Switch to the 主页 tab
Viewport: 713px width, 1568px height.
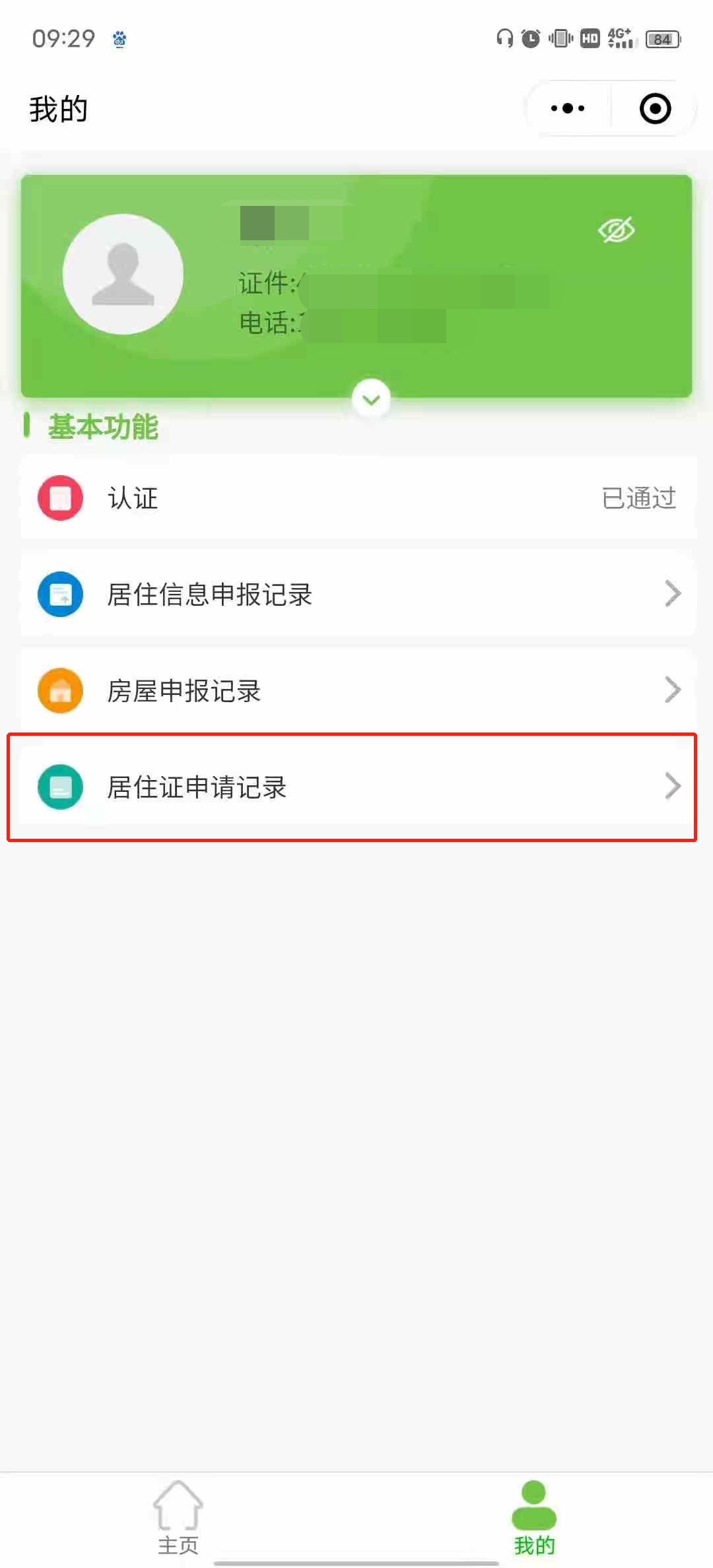[178, 1519]
